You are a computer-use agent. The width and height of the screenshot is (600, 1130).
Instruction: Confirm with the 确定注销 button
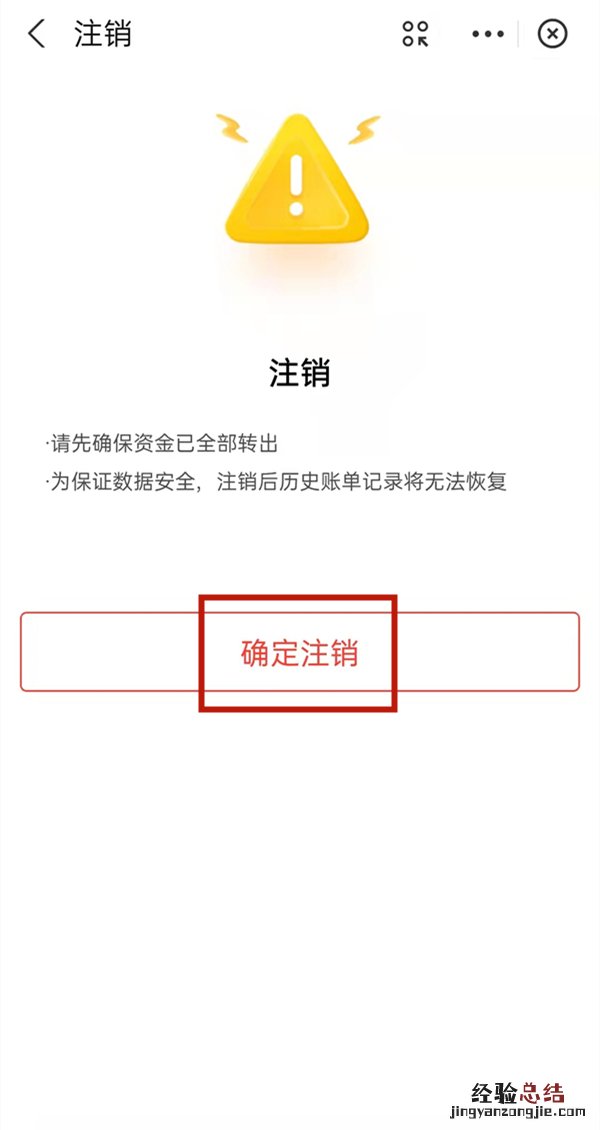(299, 653)
